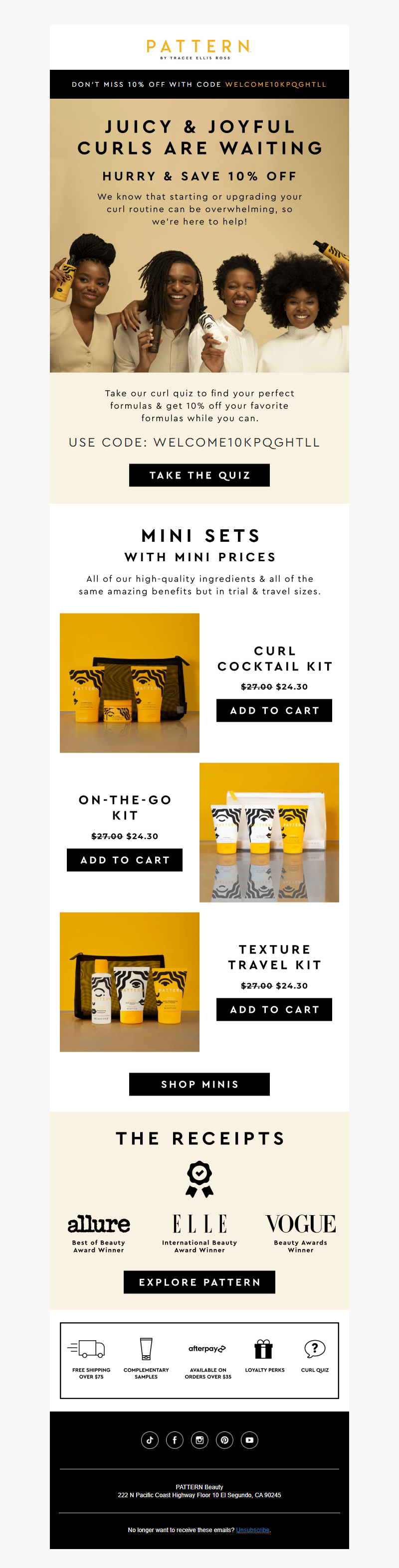
Task: Open Pattern's Instagram profile
Action: [199, 1439]
